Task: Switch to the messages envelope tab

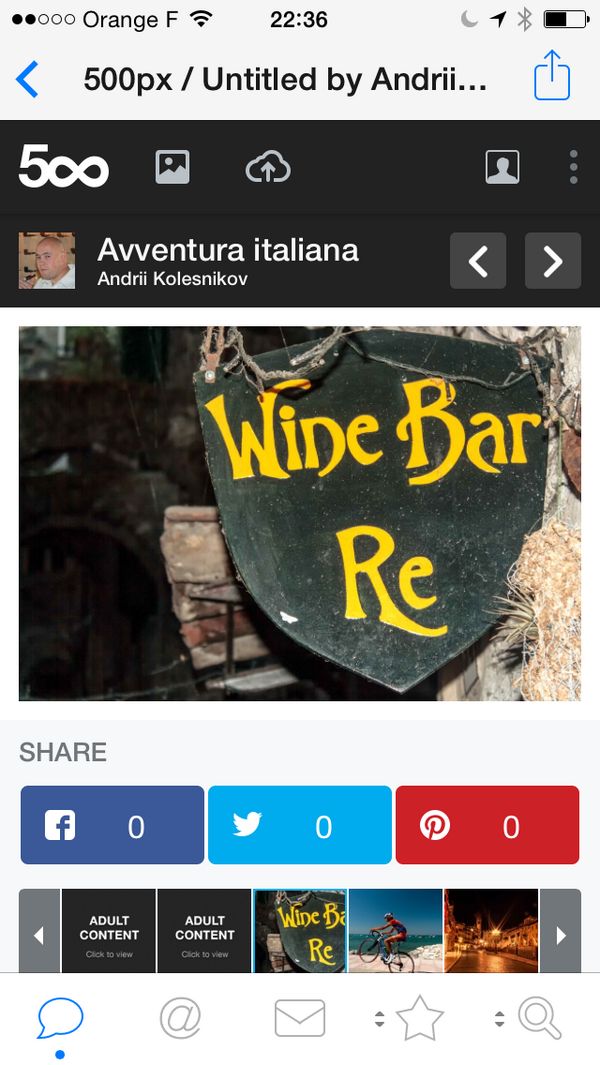Action: pos(300,1018)
